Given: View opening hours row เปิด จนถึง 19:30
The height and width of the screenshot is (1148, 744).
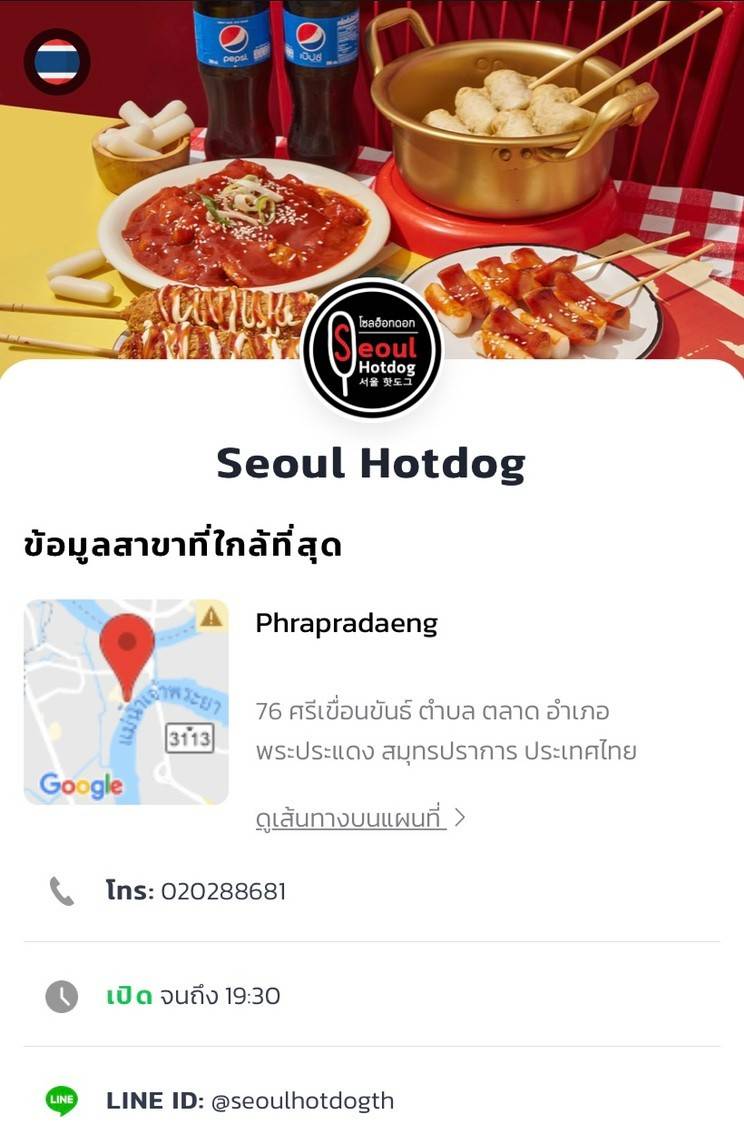Looking at the screenshot, I should pos(194,996).
